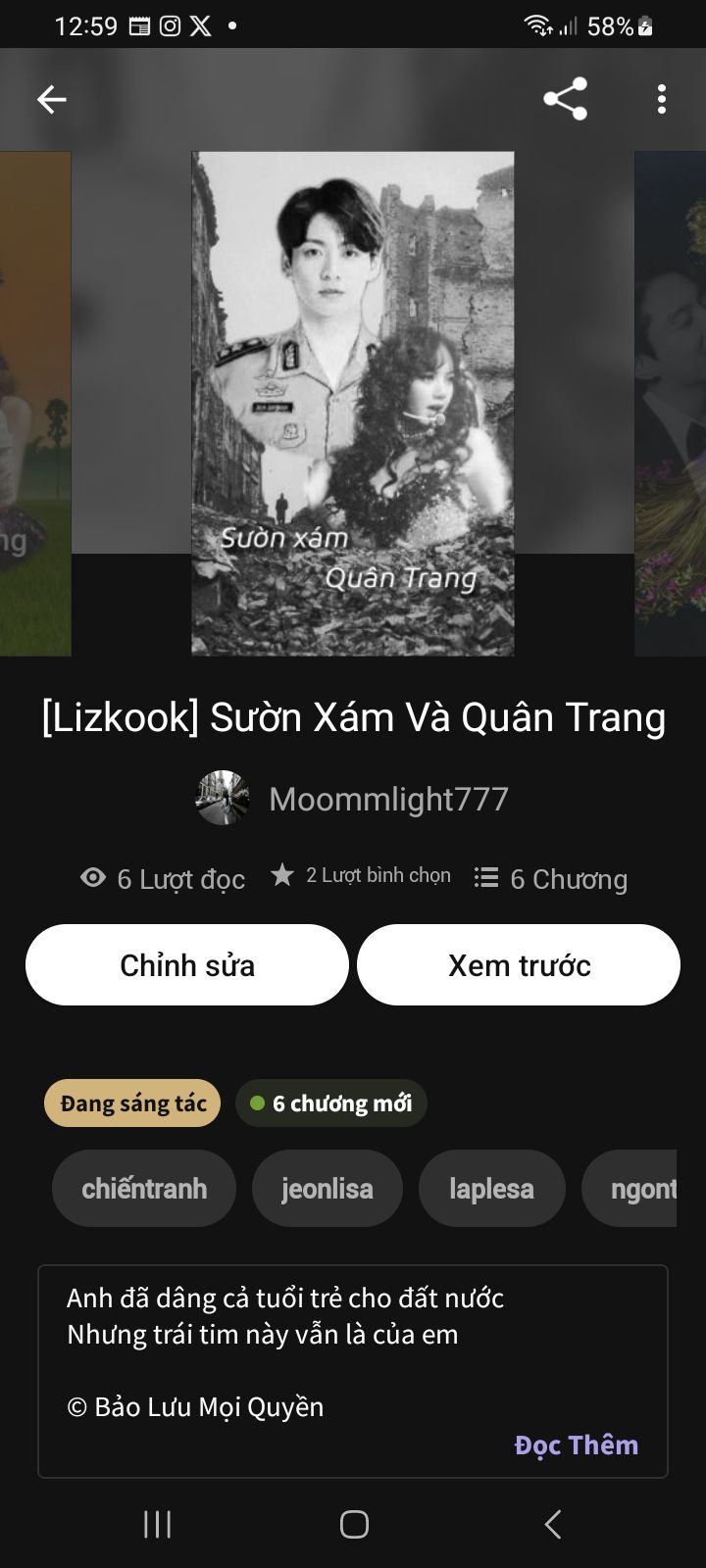Open the Sườn xám Quân Trang cover

[x=353, y=403]
